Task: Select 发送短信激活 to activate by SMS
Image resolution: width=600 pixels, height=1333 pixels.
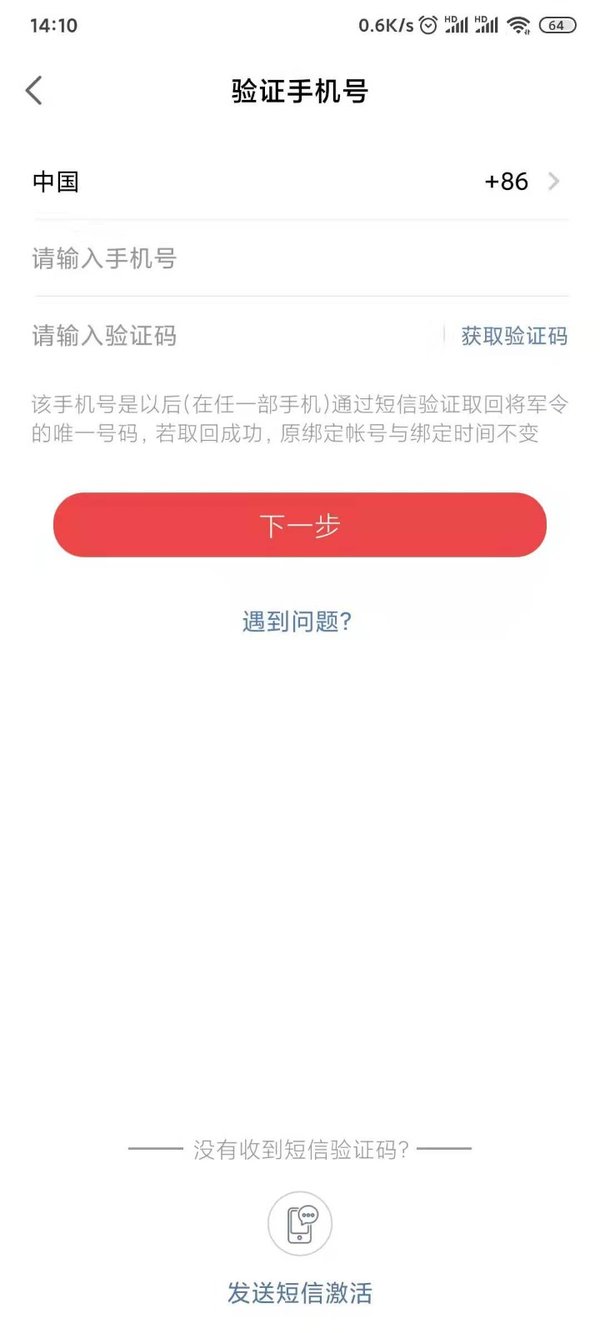Action: [x=300, y=1291]
